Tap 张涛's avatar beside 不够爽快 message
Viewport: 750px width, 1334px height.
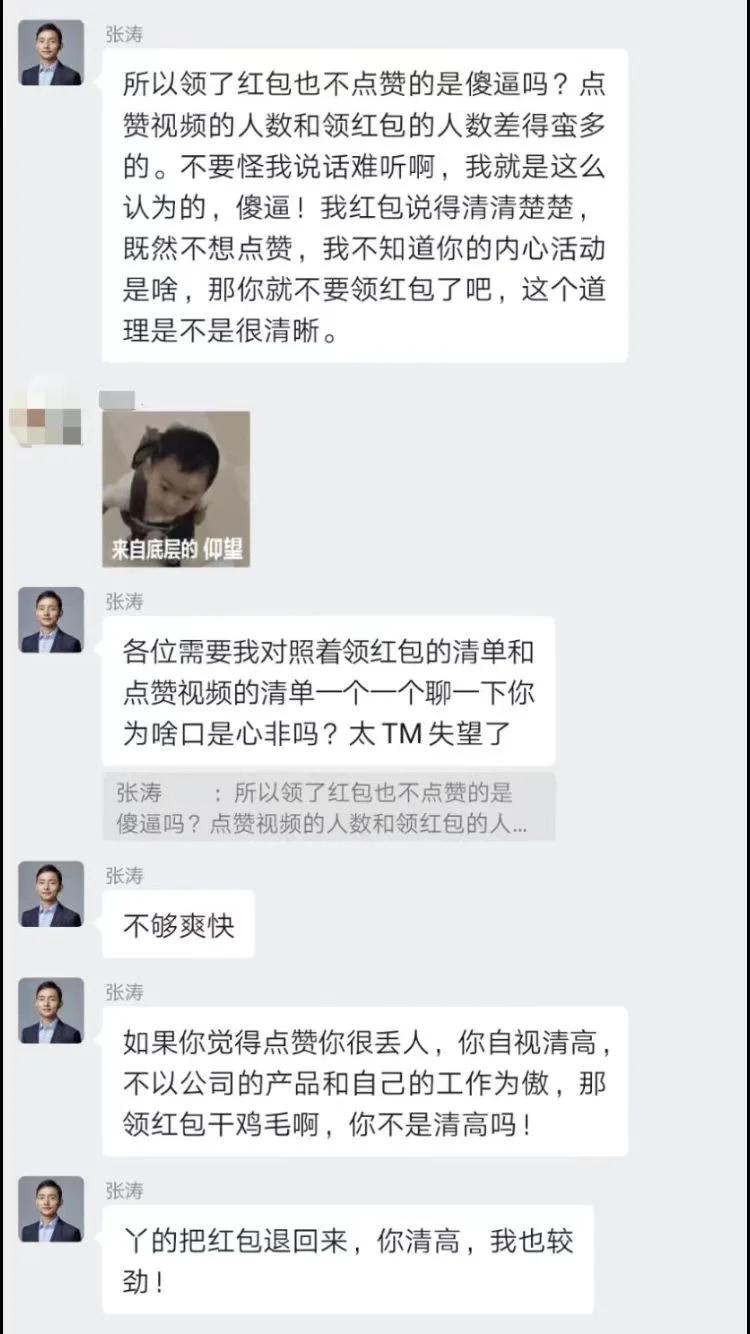click(x=51, y=894)
